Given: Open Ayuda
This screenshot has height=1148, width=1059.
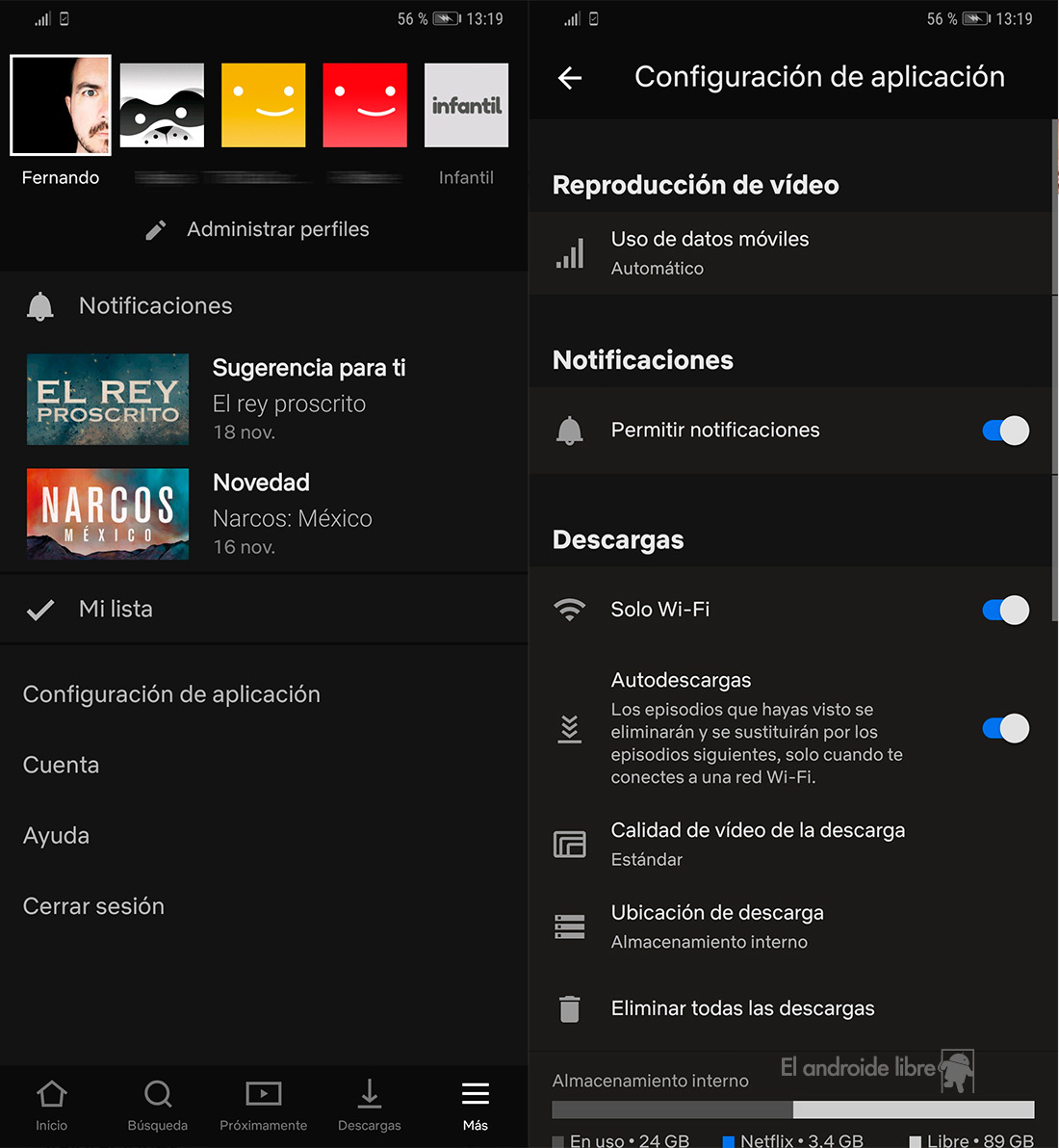Looking at the screenshot, I should pos(56,836).
